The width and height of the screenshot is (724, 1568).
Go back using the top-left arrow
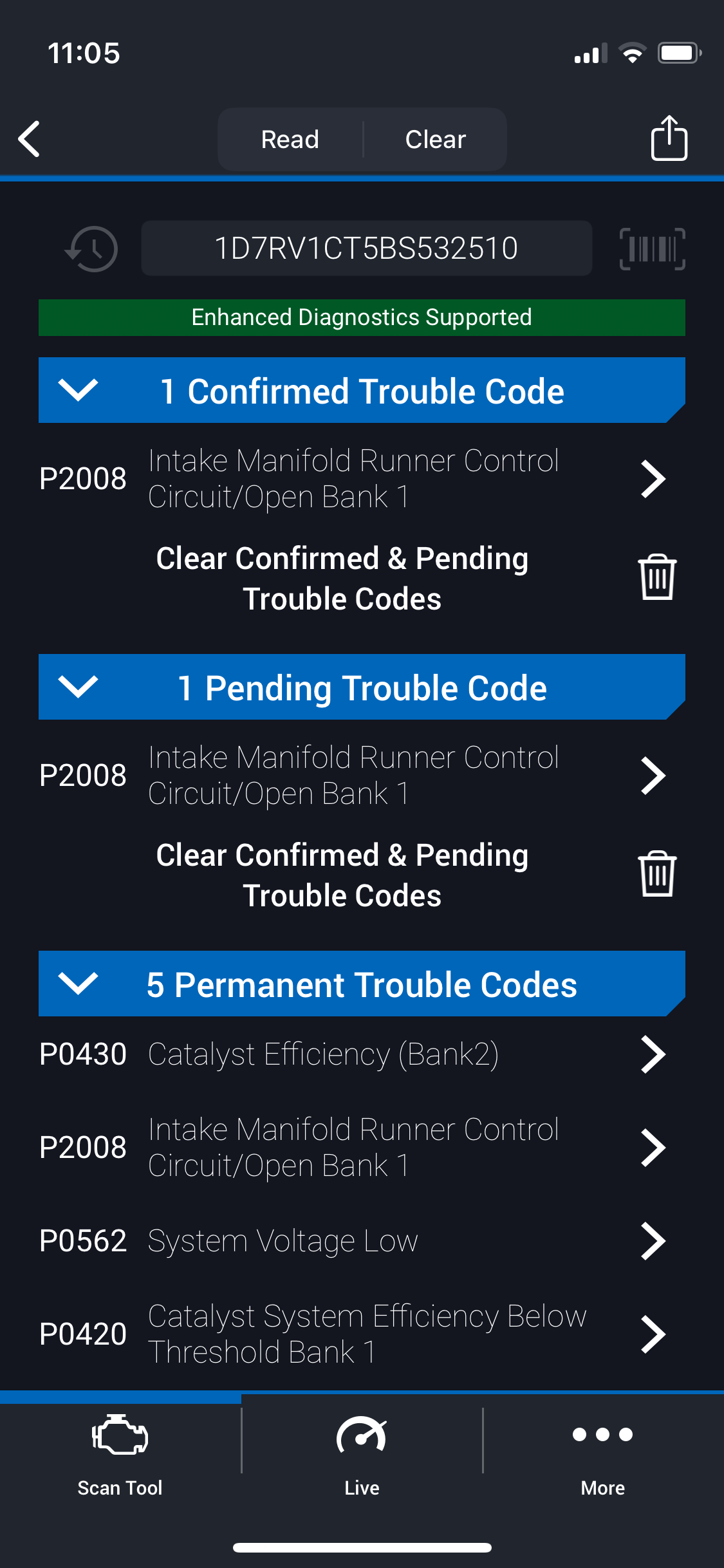[x=30, y=138]
